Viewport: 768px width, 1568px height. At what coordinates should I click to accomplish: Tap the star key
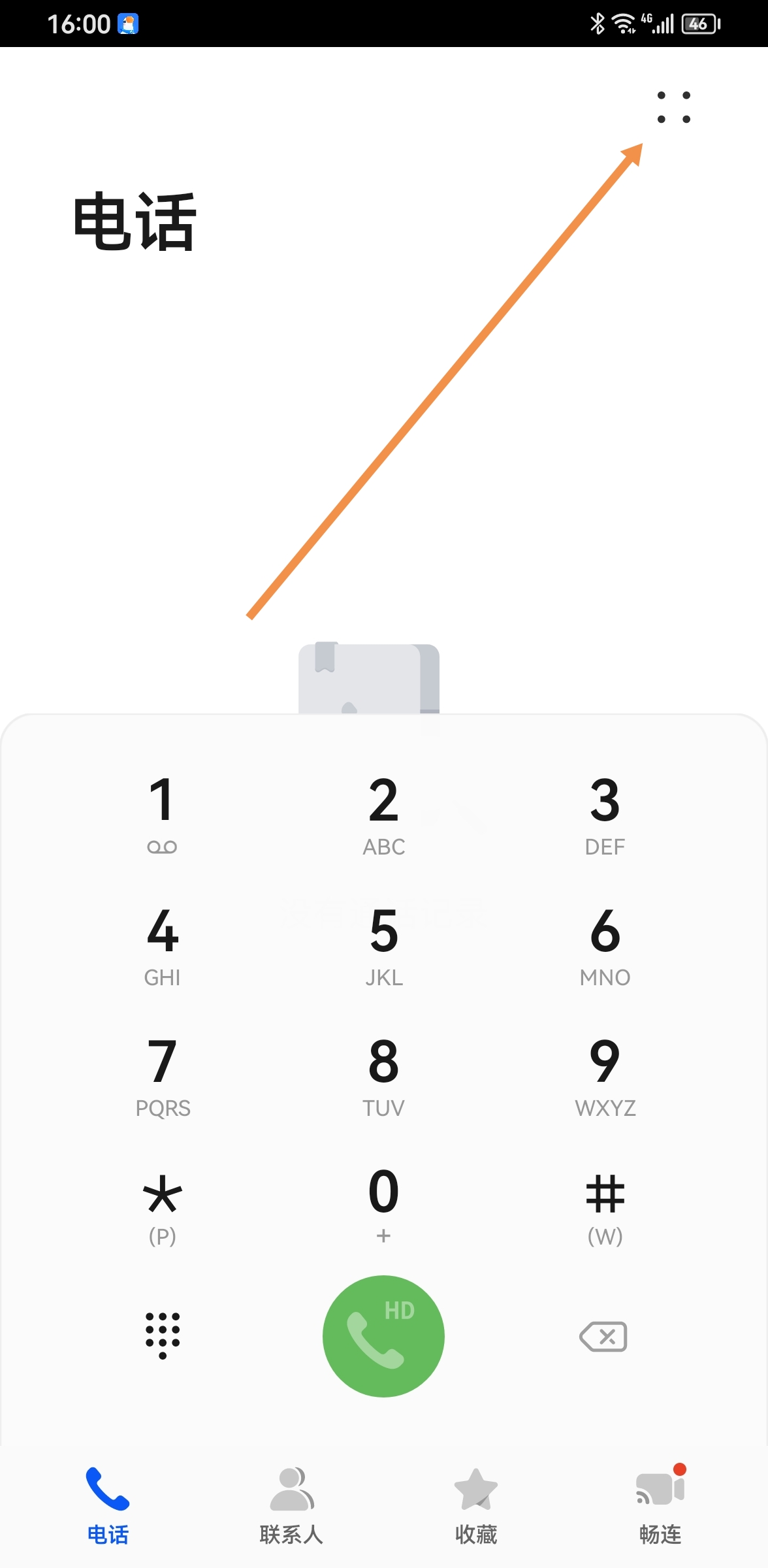tap(162, 1206)
